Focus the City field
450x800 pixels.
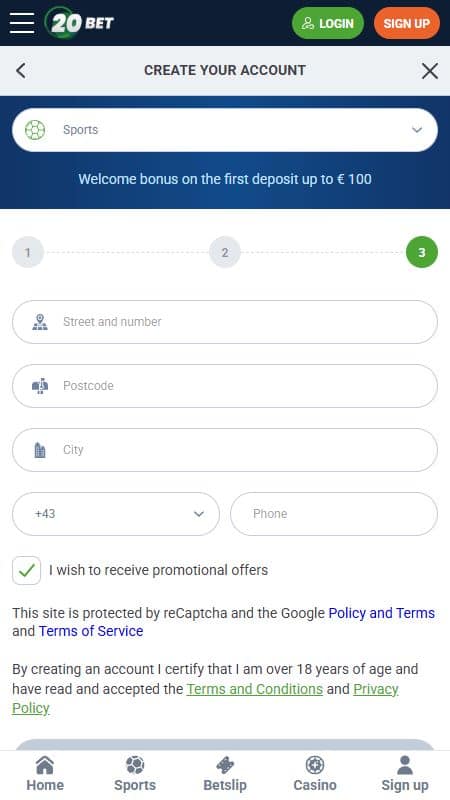pos(224,450)
